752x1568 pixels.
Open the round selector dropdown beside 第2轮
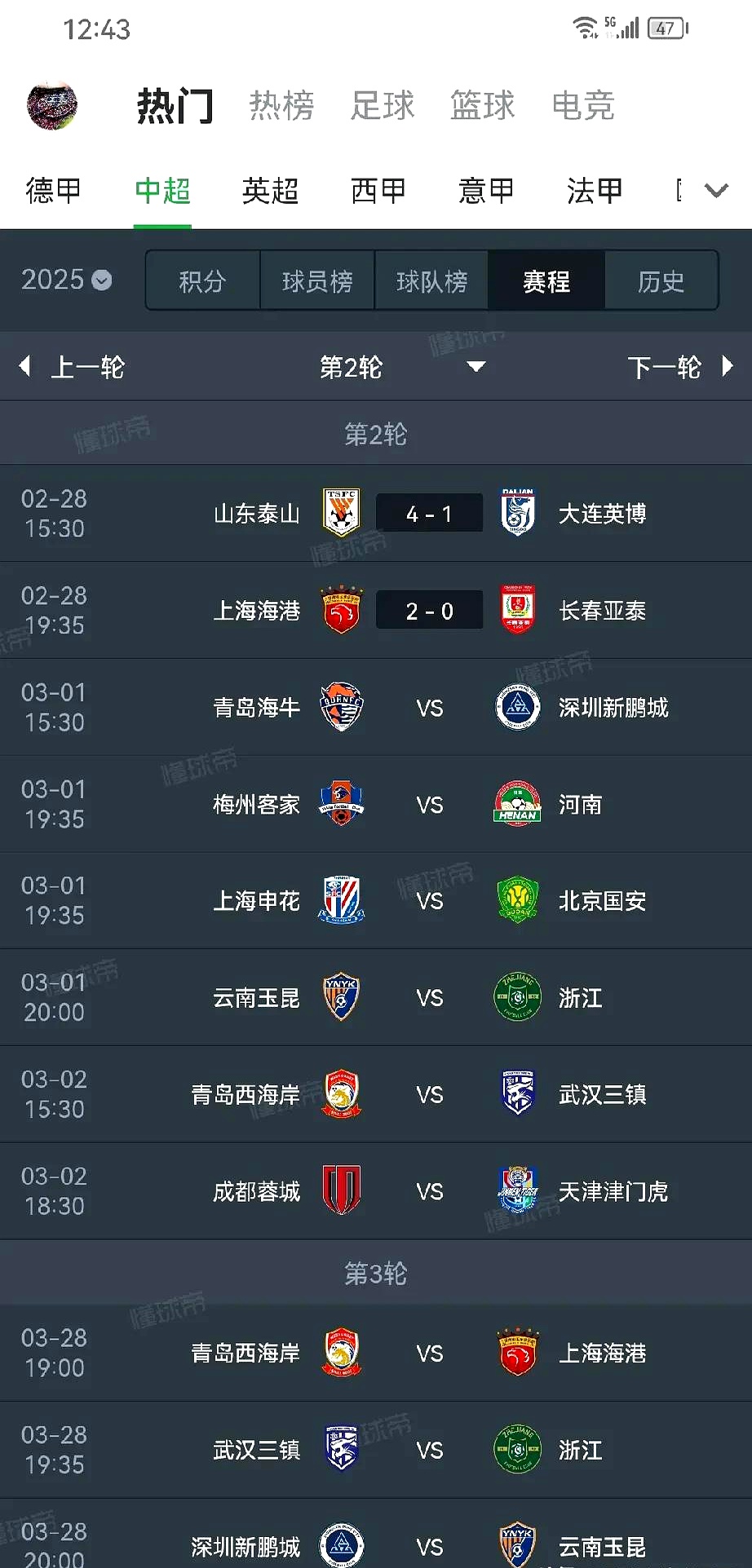(476, 368)
